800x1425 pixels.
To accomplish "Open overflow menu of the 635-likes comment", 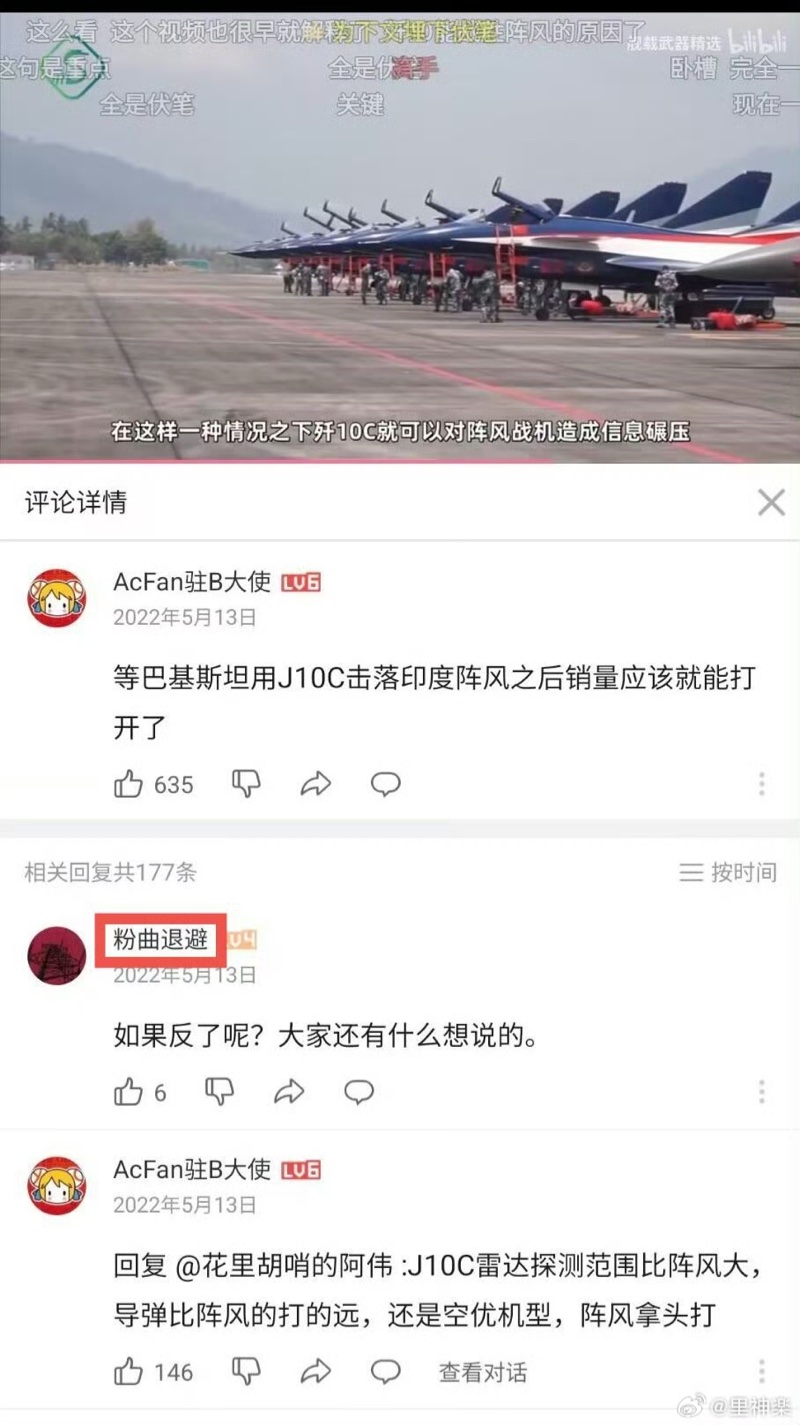I will tap(762, 784).
